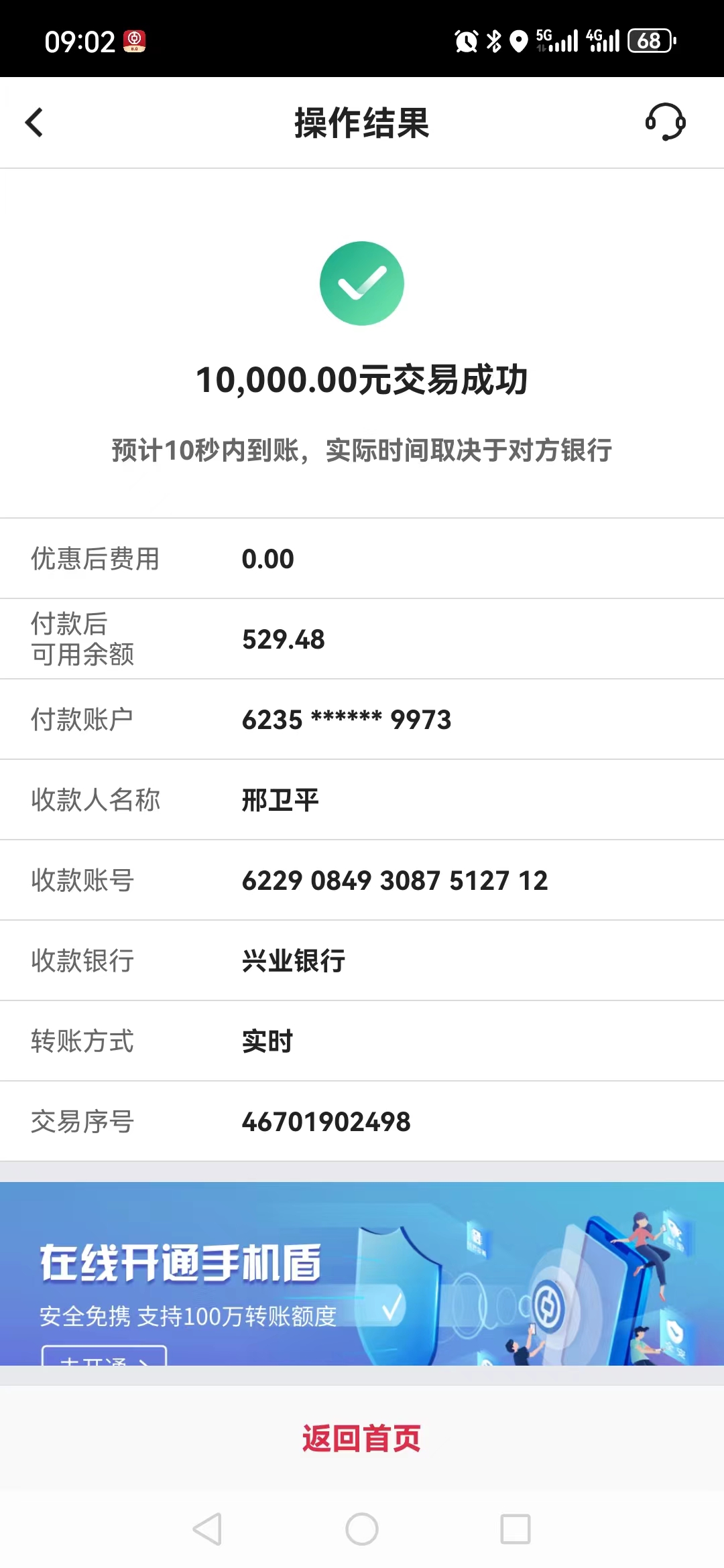Open the 在线开通手机盾 banner
The height and width of the screenshot is (1568, 724).
pyautogui.click(x=362, y=1273)
